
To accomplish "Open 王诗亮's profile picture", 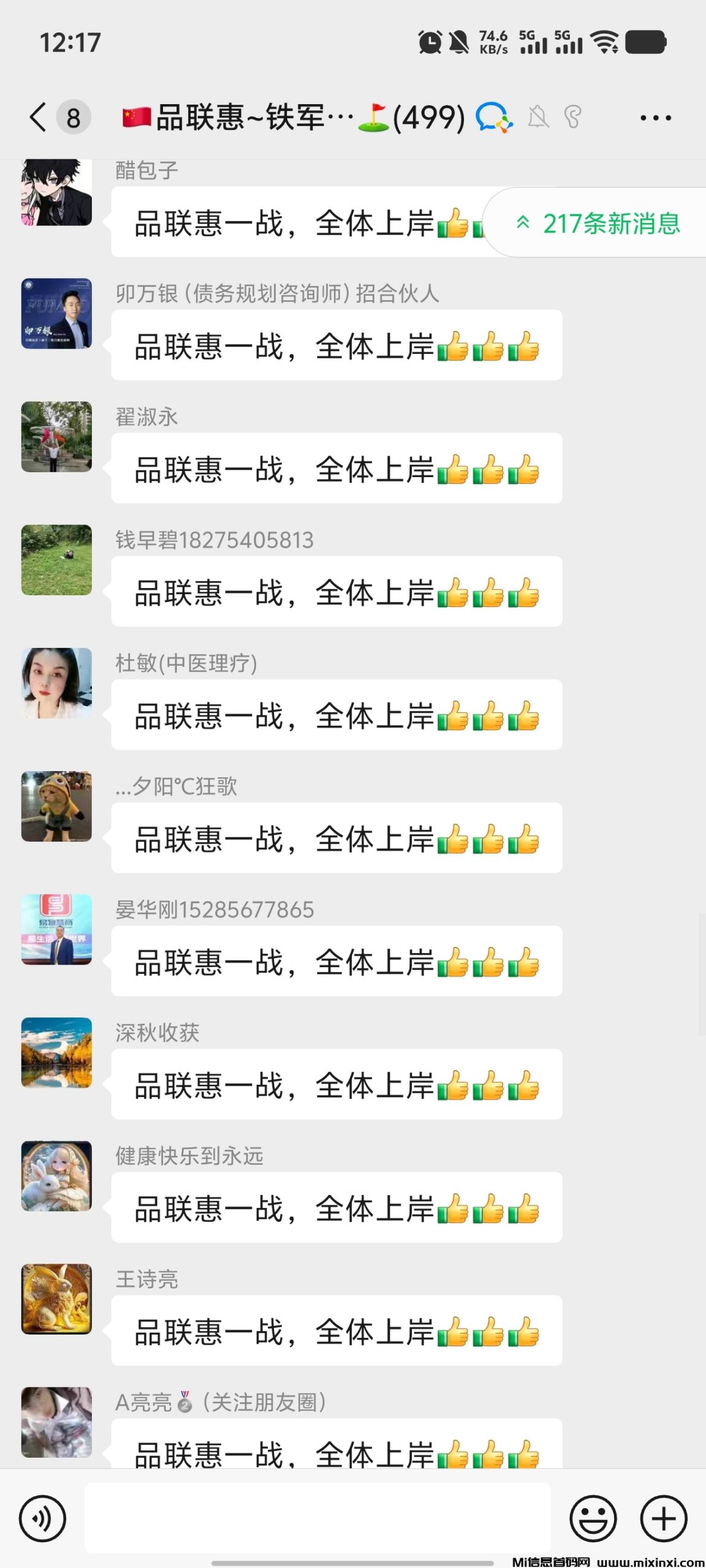I will (56, 1298).
